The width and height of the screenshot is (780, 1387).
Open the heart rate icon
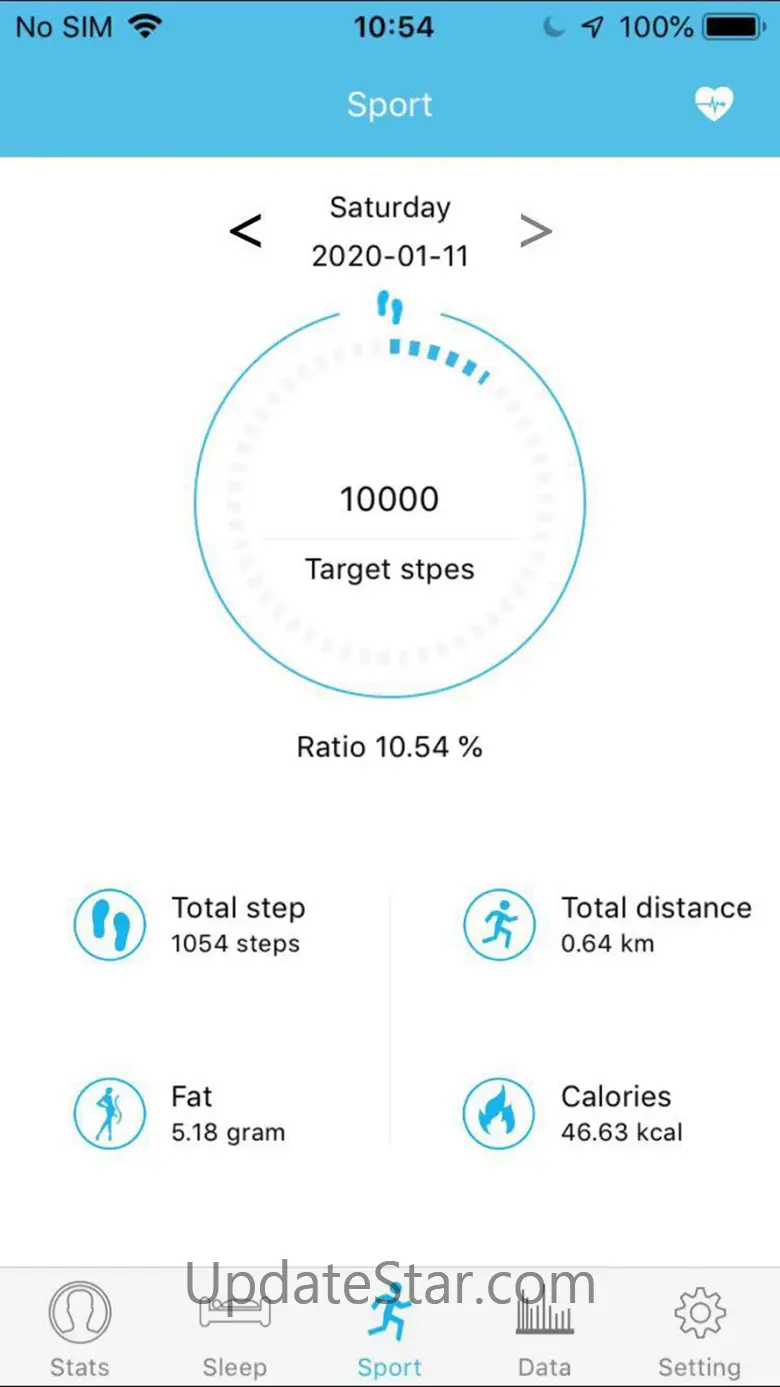pyautogui.click(x=713, y=104)
